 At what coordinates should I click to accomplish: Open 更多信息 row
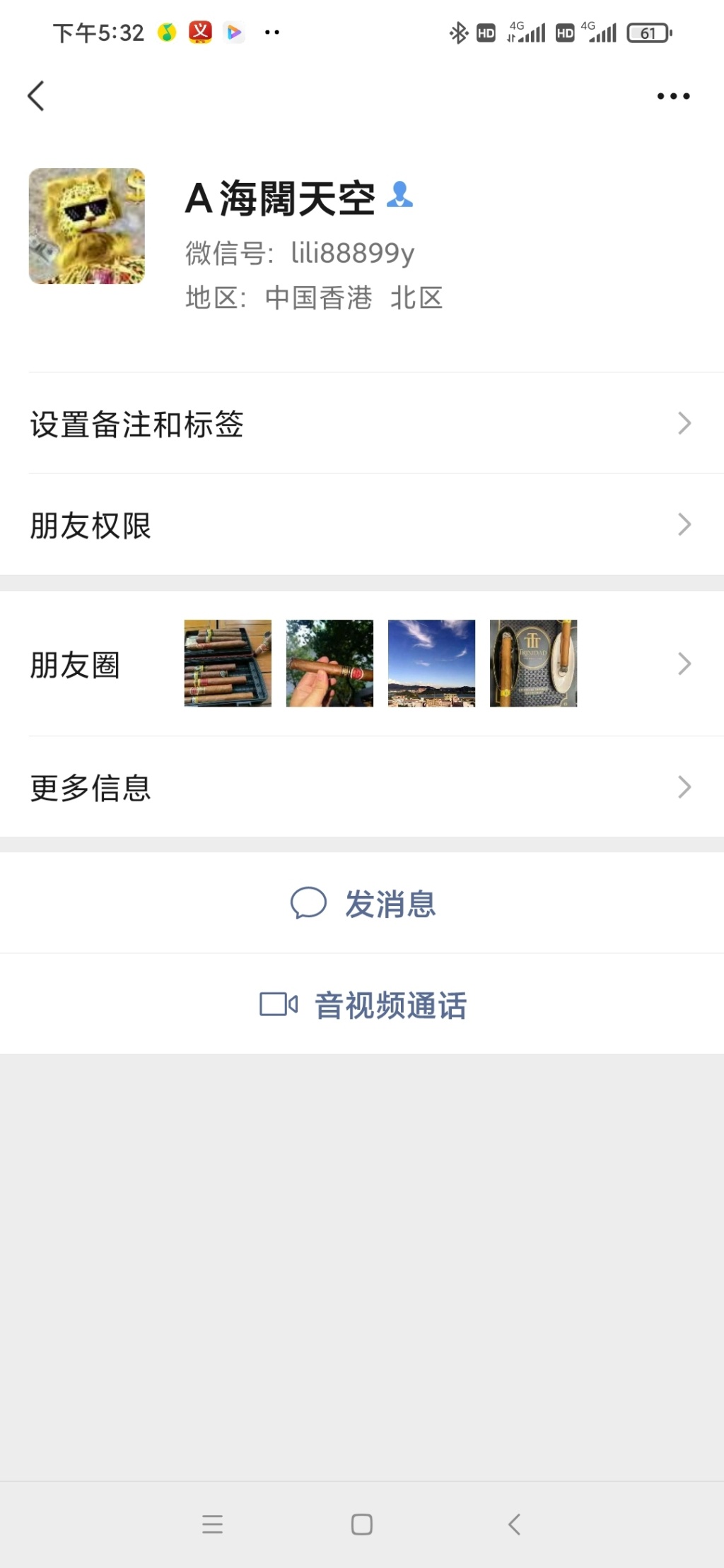(362, 787)
